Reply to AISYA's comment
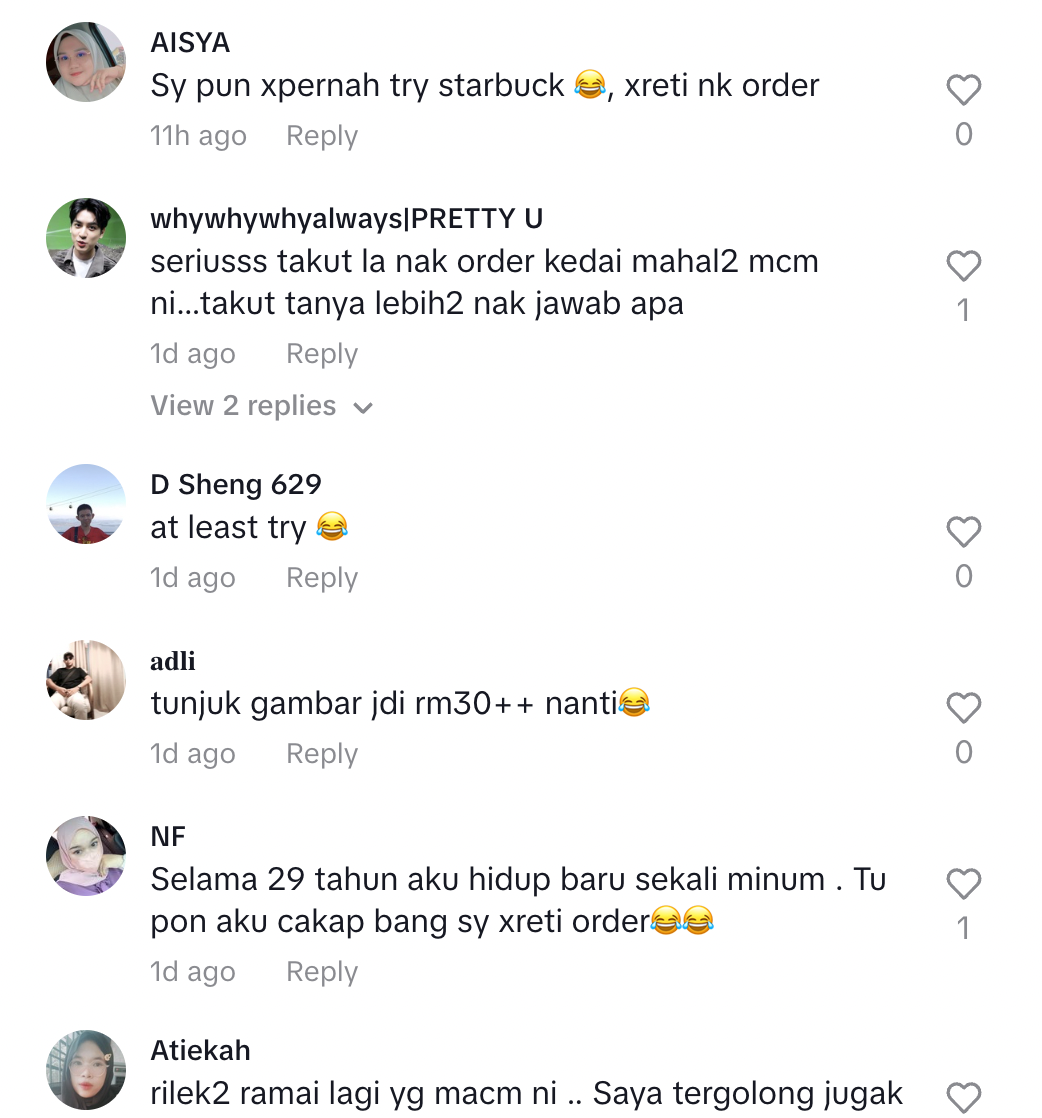1042x1118 pixels. tap(321, 136)
